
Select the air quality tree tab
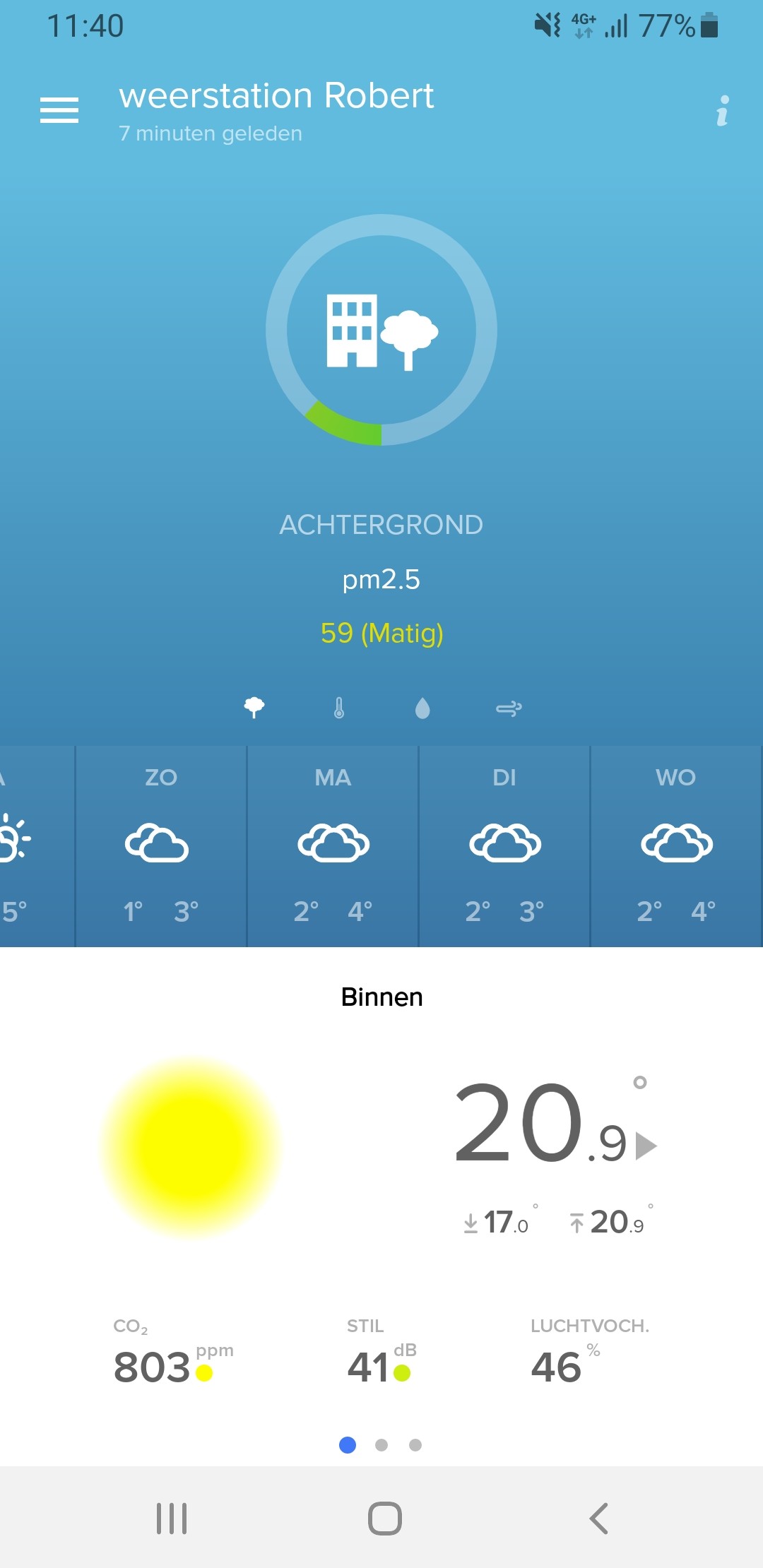pos(254,707)
